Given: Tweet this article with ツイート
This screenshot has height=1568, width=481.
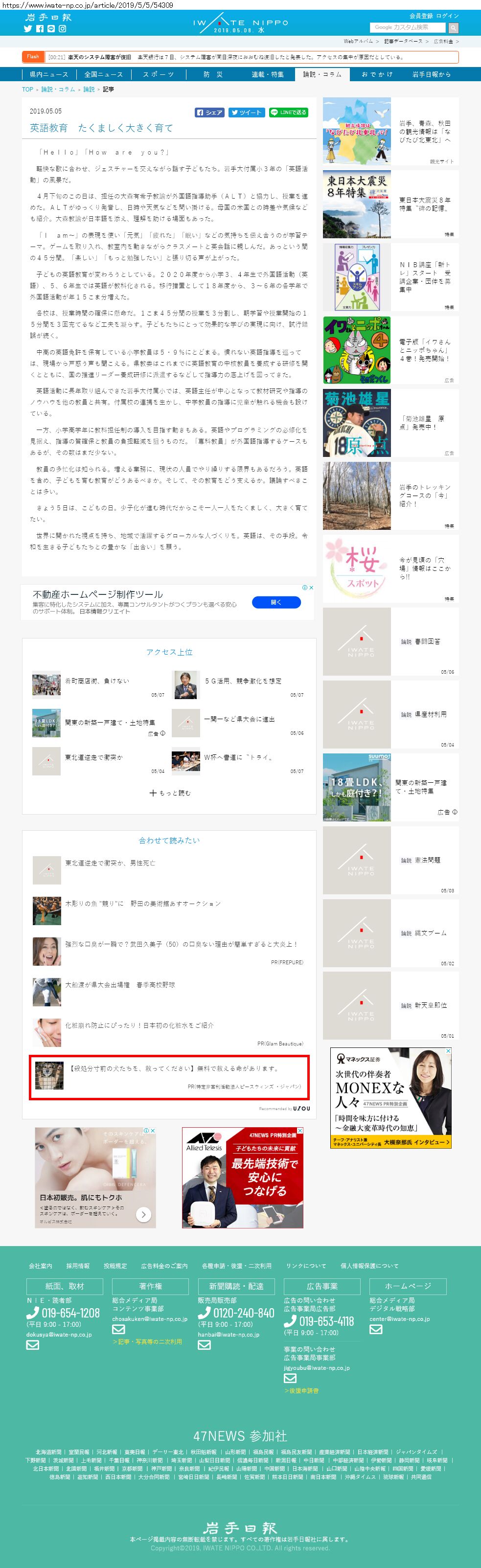Looking at the screenshot, I should click(x=246, y=113).
